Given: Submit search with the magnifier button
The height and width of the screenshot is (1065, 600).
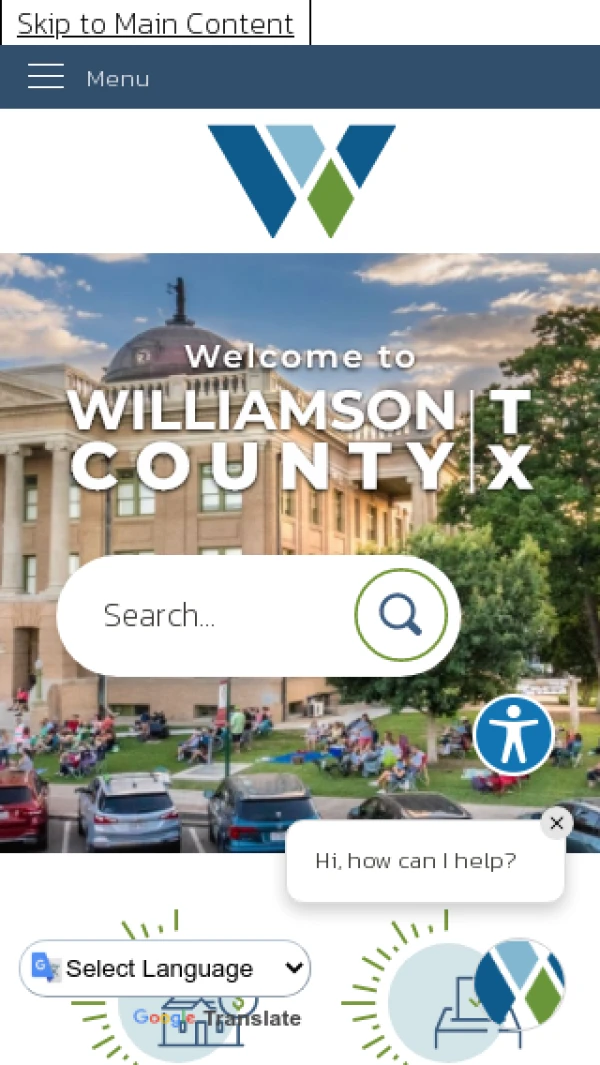Looking at the screenshot, I should pyautogui.click(x=400, y=615).
